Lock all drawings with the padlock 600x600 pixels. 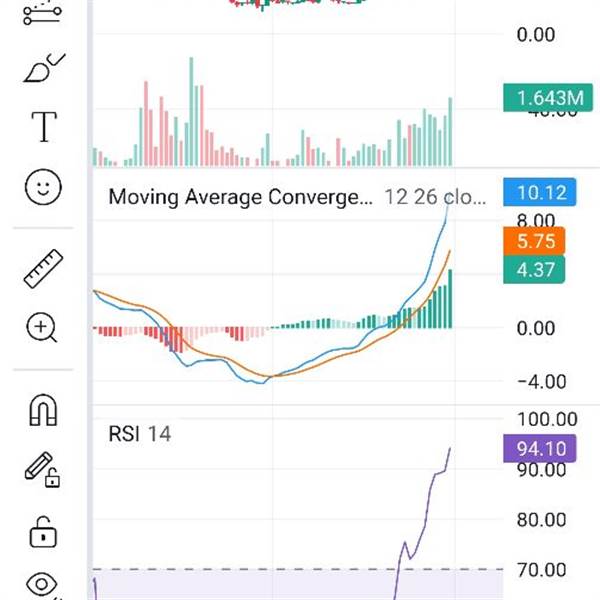pos(43,530)
